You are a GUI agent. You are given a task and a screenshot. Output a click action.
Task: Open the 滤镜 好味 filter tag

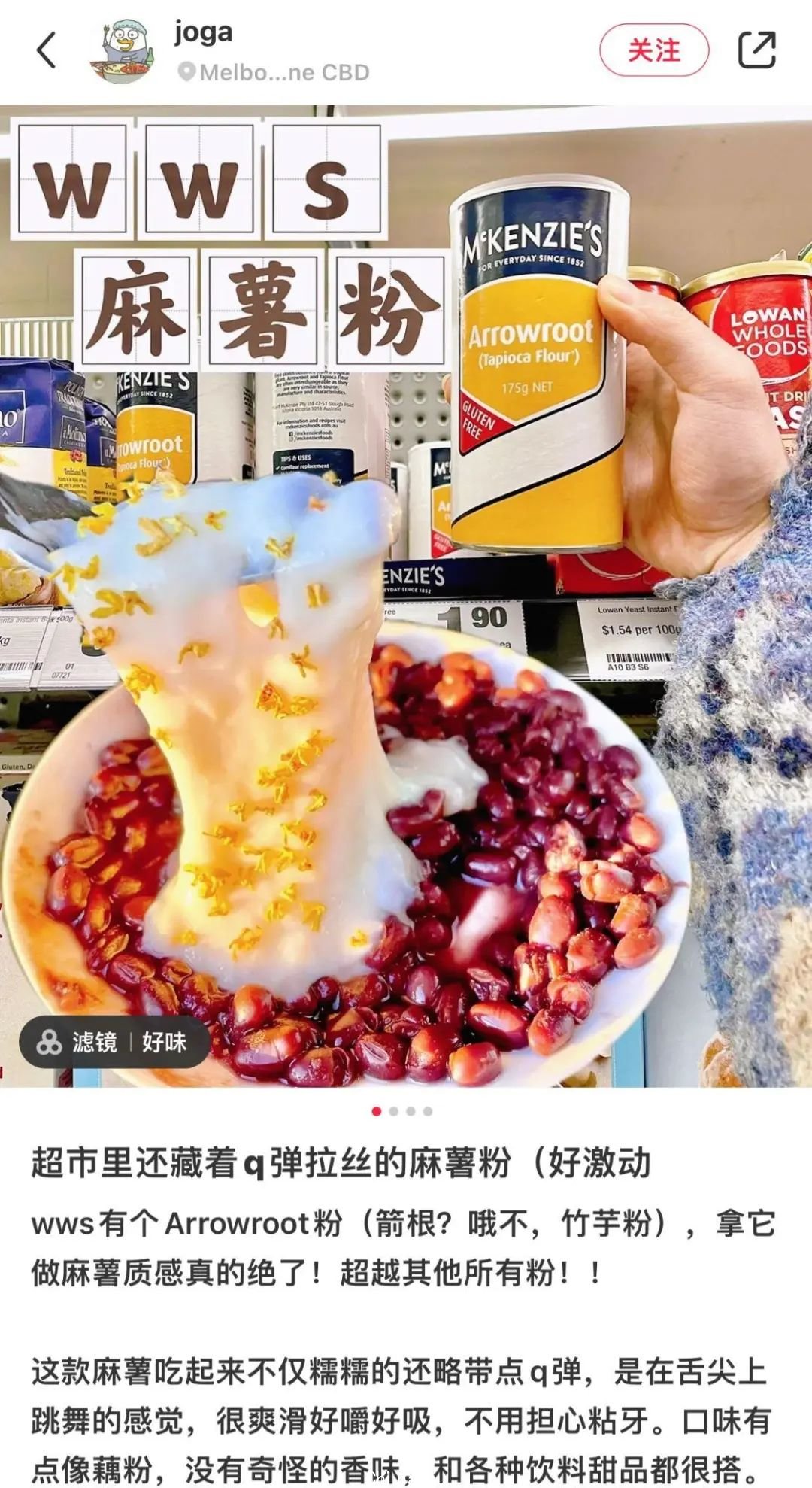coord(114,1042)
